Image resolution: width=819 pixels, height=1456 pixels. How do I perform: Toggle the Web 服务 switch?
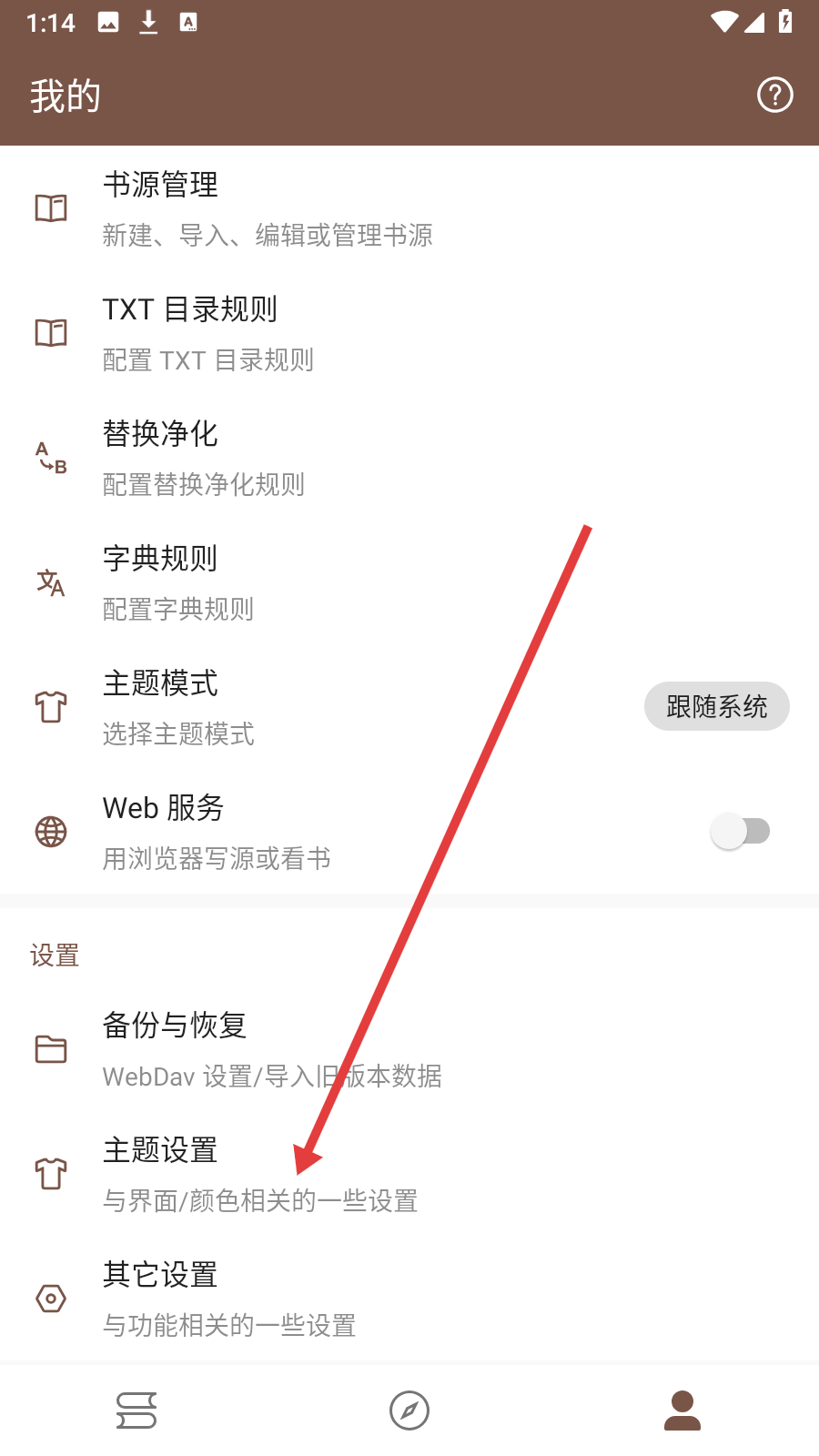coord(740,831)
